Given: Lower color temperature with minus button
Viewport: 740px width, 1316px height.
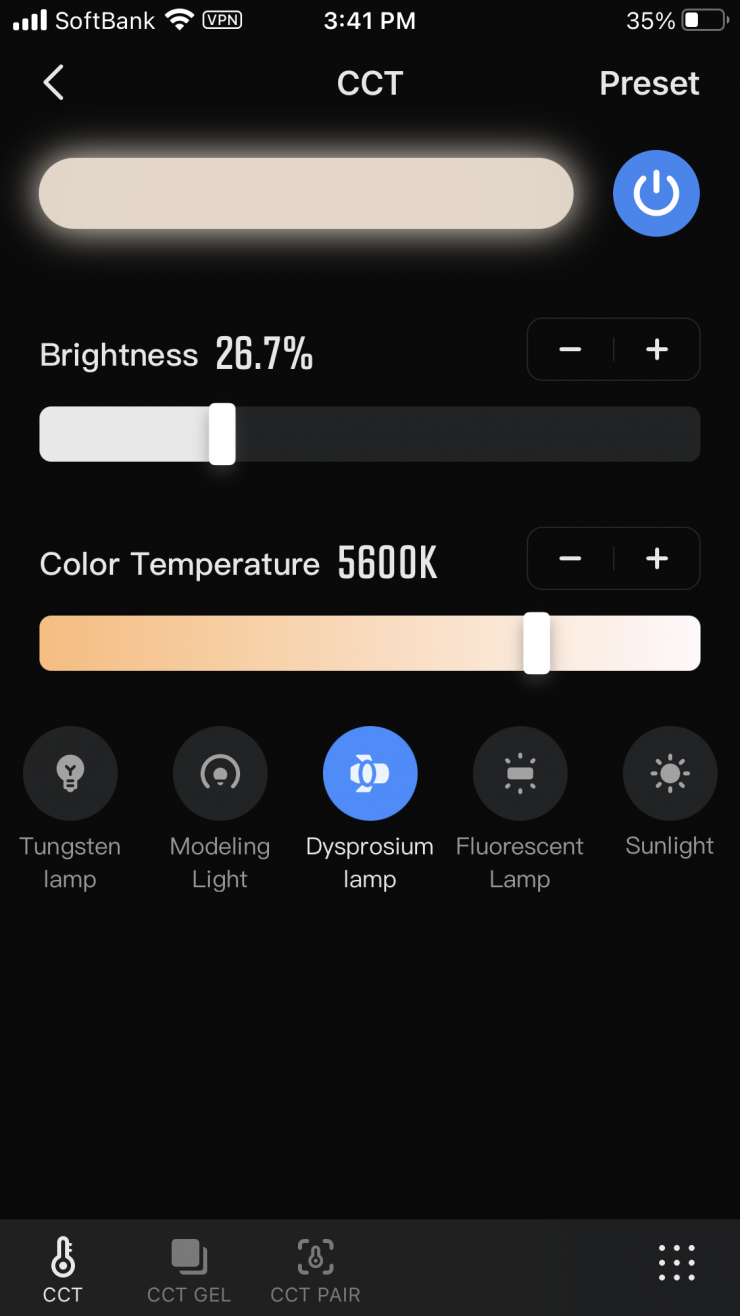Looking at the screenshot, I should point(570,558).
